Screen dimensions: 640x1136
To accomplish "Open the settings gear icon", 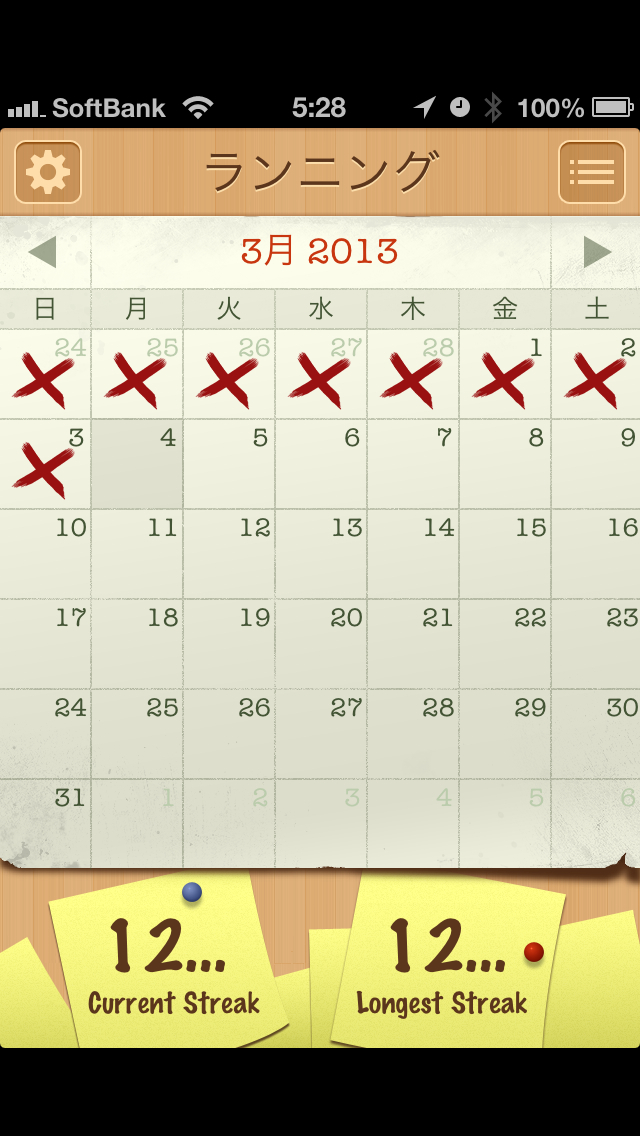I will 48,172.
